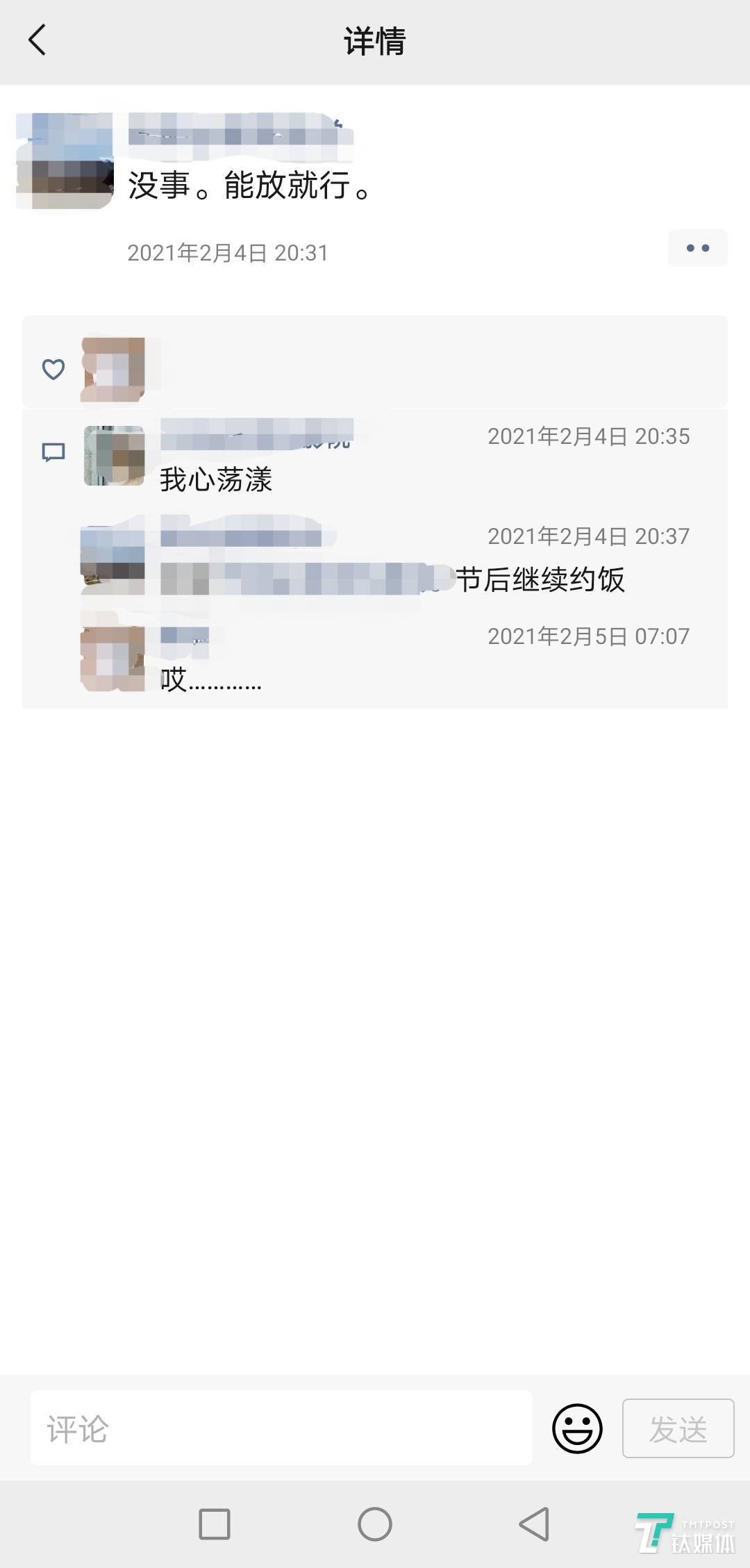Open the two-dot like/comment menu
Image resolution: width=750 pixels, height=1568 pixels.
click(697, 248)
